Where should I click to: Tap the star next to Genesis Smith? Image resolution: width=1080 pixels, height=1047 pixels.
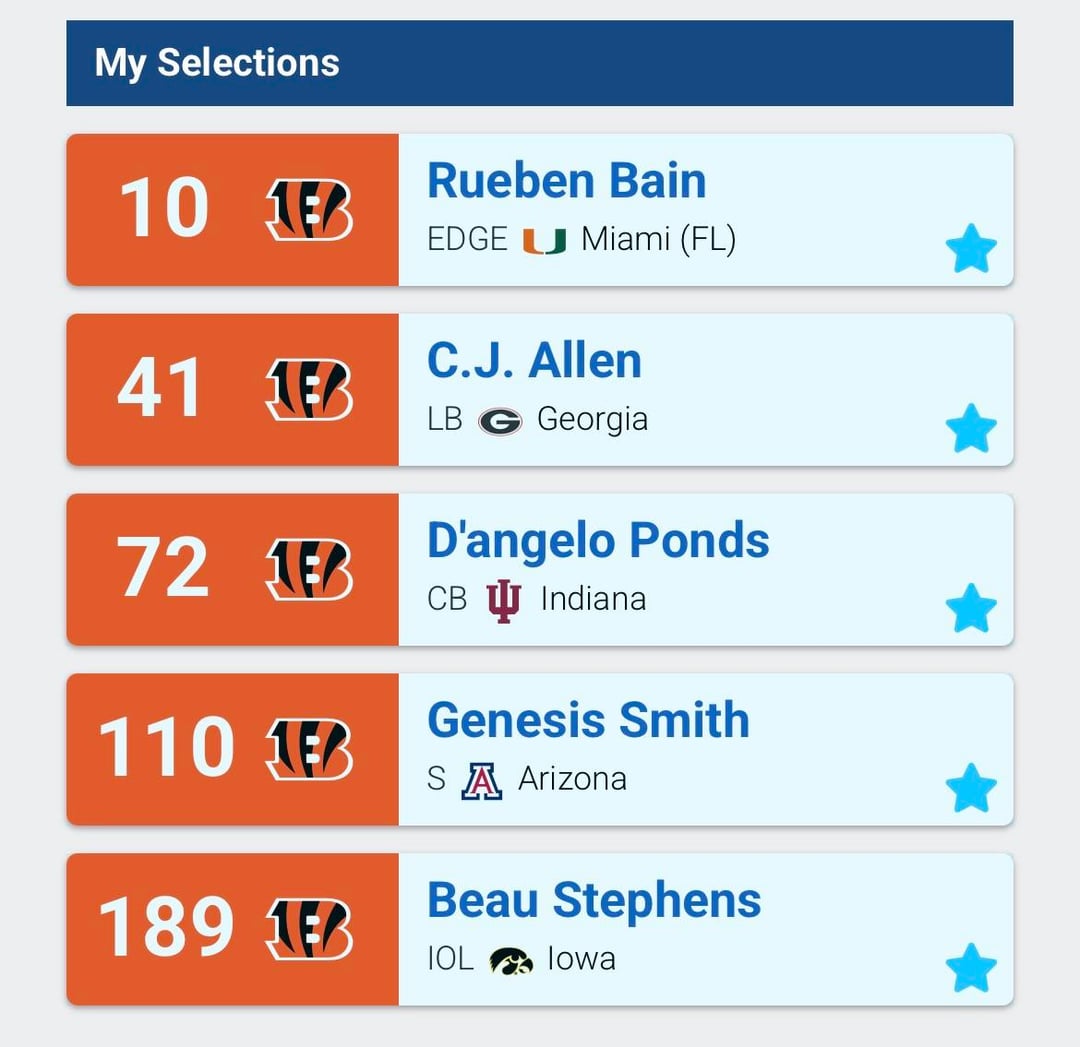971,788
